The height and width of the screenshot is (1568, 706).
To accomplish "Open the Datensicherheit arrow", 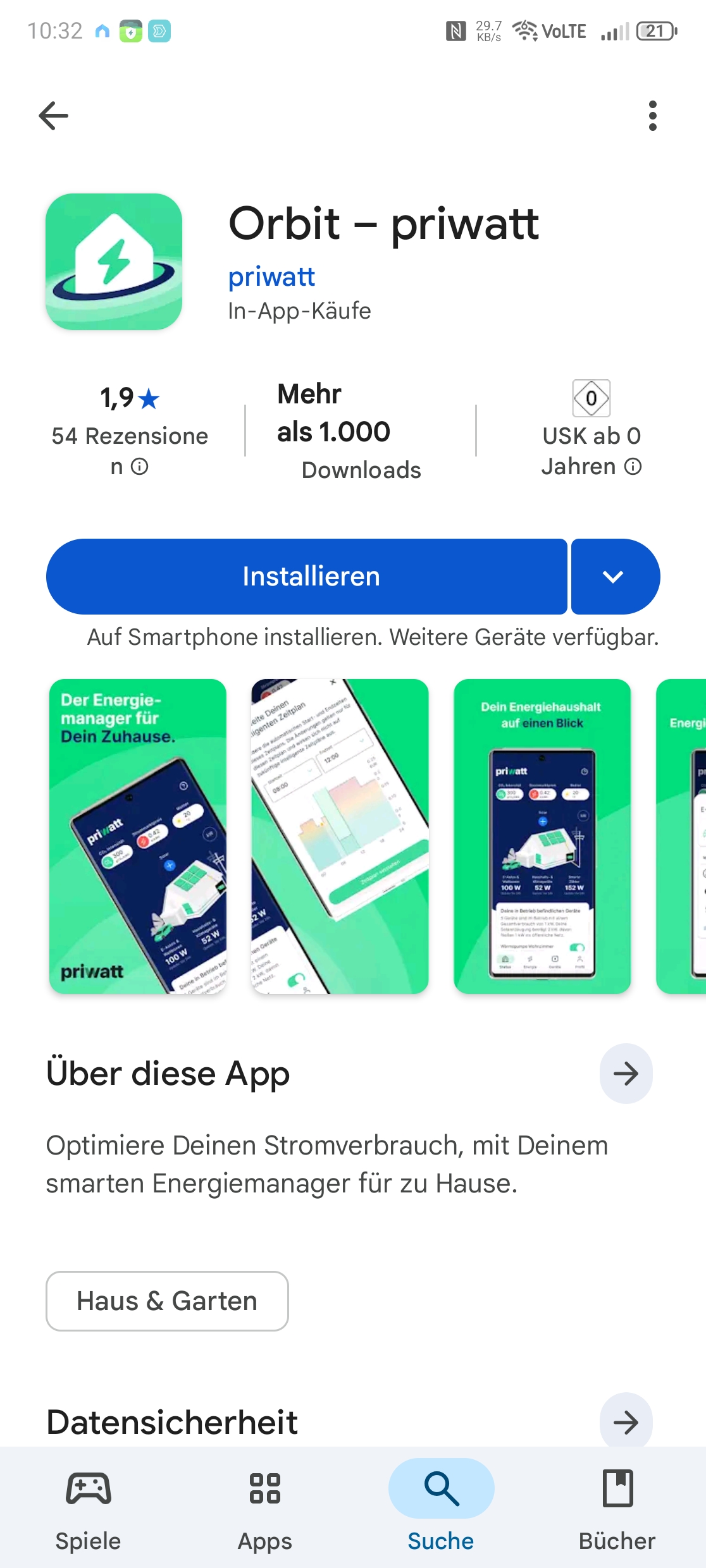I will 626,1423.
